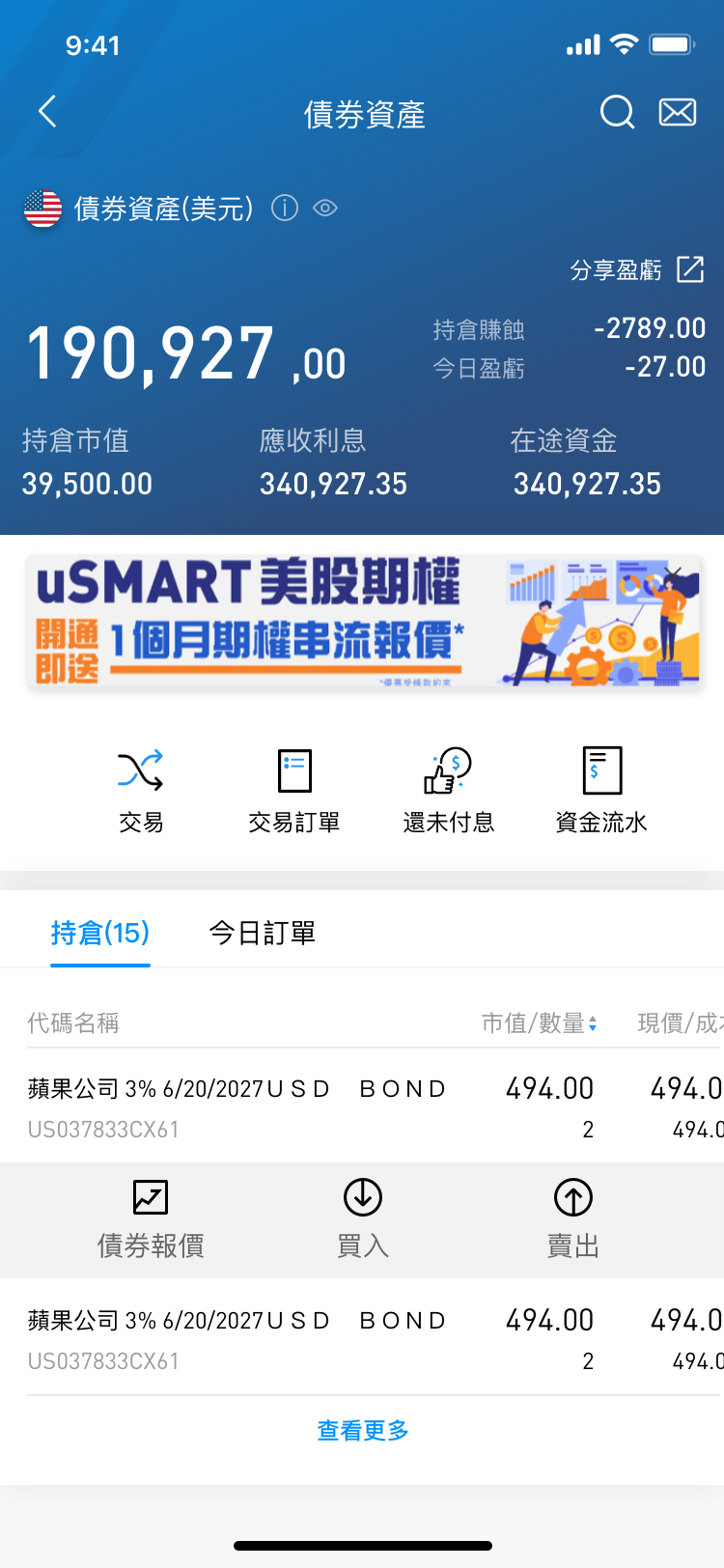Go back using the top-left arrow
Image resolution: width=724 pixels, height=1568 pixels.
click(47, 112)
